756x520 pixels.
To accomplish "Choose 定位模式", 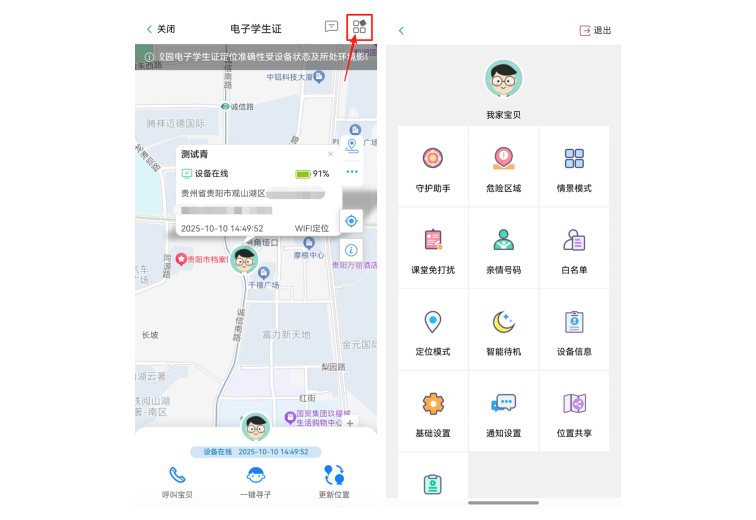I will [433, 331].
